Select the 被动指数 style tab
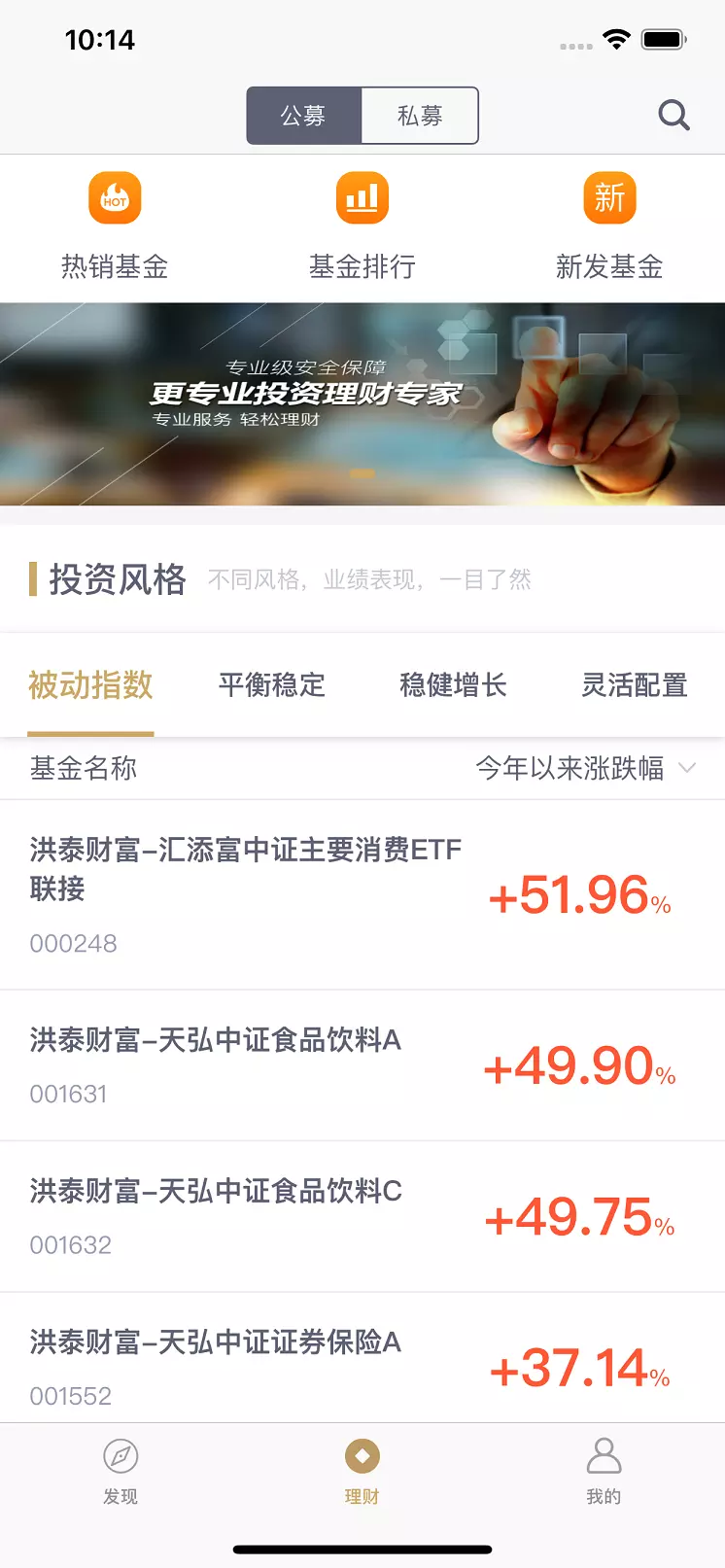 90,685
